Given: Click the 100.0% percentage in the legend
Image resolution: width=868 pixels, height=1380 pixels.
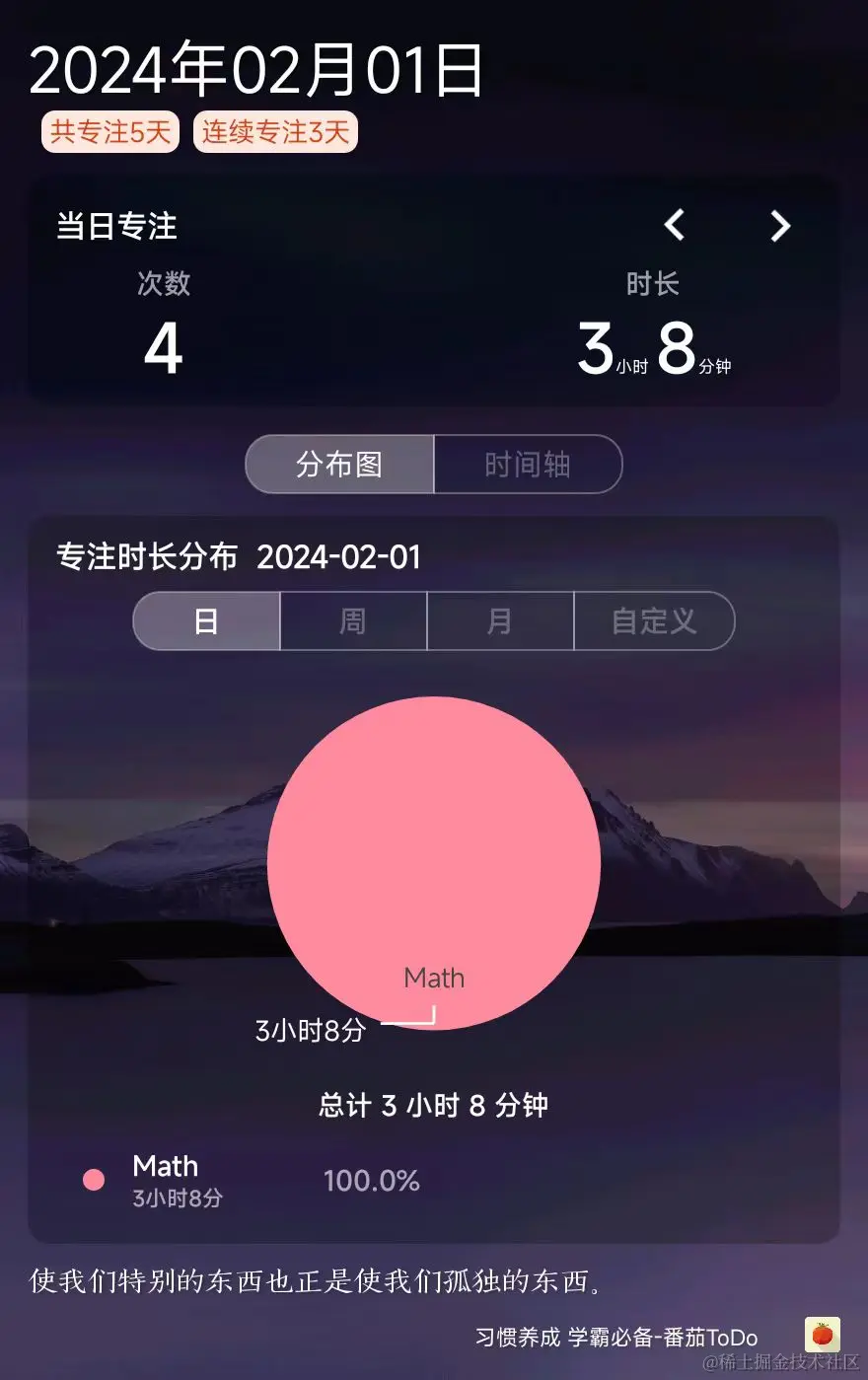Looking at the screenshot, I should tap(372, 1180).
